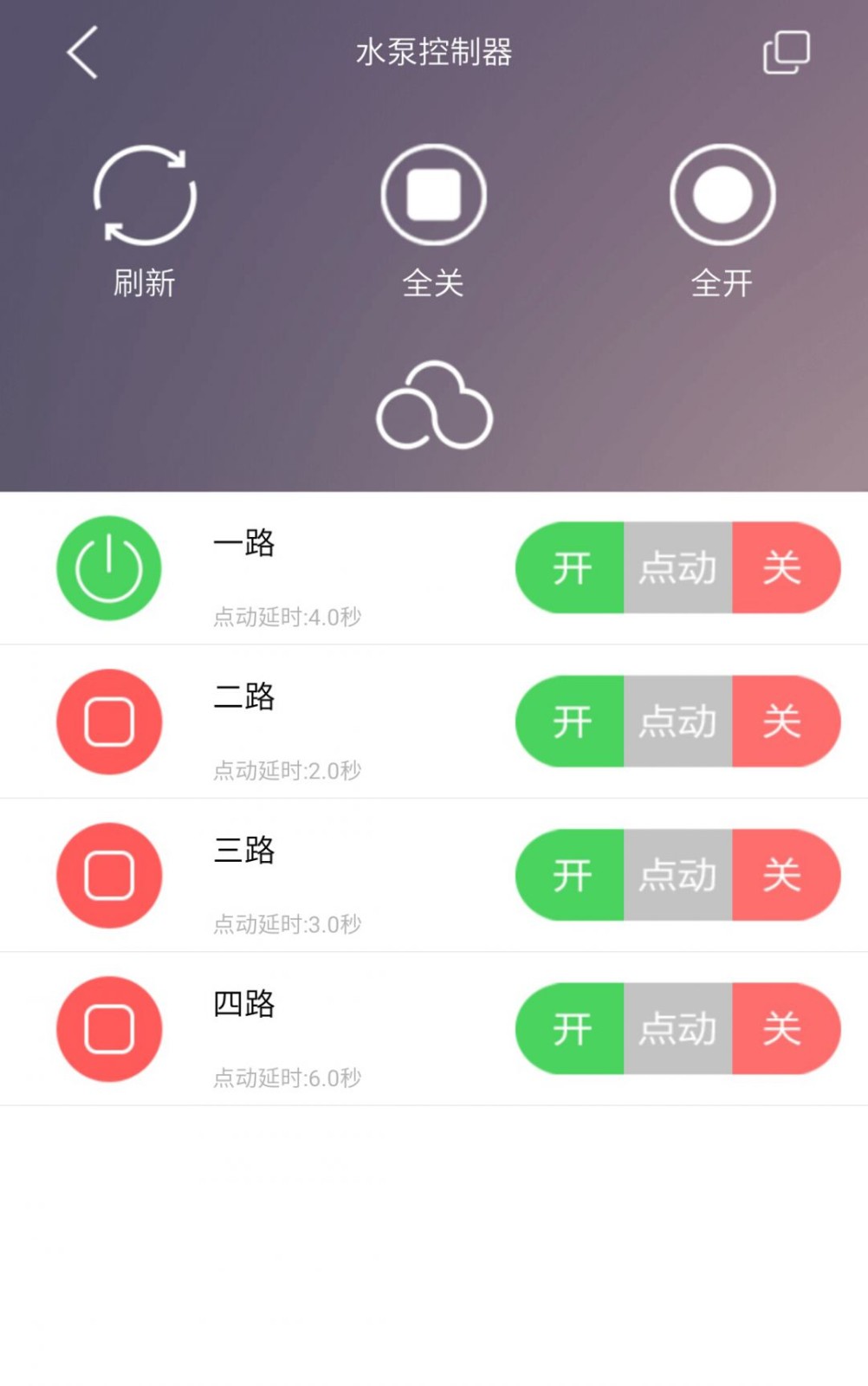The image size is (868, 1386).
Task: Tap 刷新 to refresh status
Action: (x=145, y=222)
